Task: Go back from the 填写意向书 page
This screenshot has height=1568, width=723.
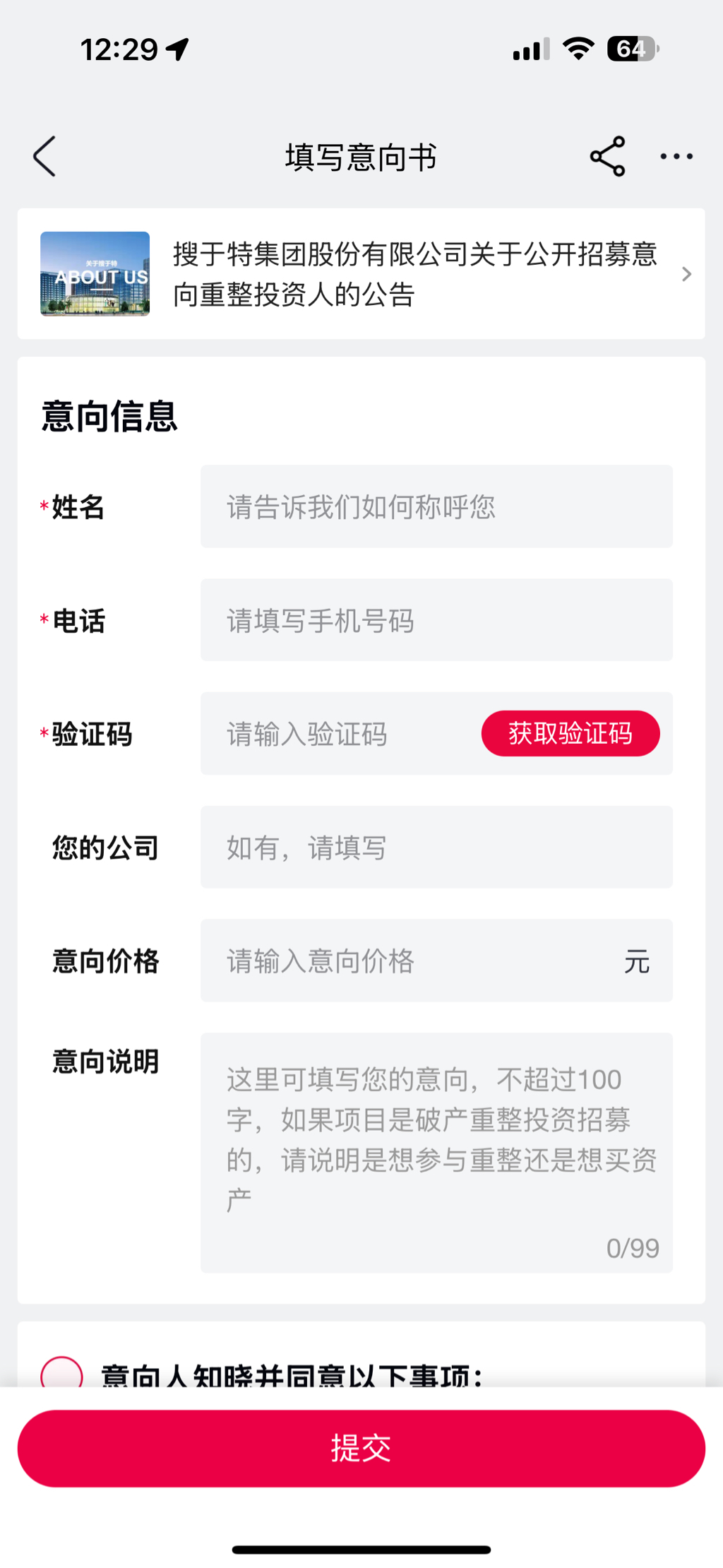Action: click(x=44, y=156)
